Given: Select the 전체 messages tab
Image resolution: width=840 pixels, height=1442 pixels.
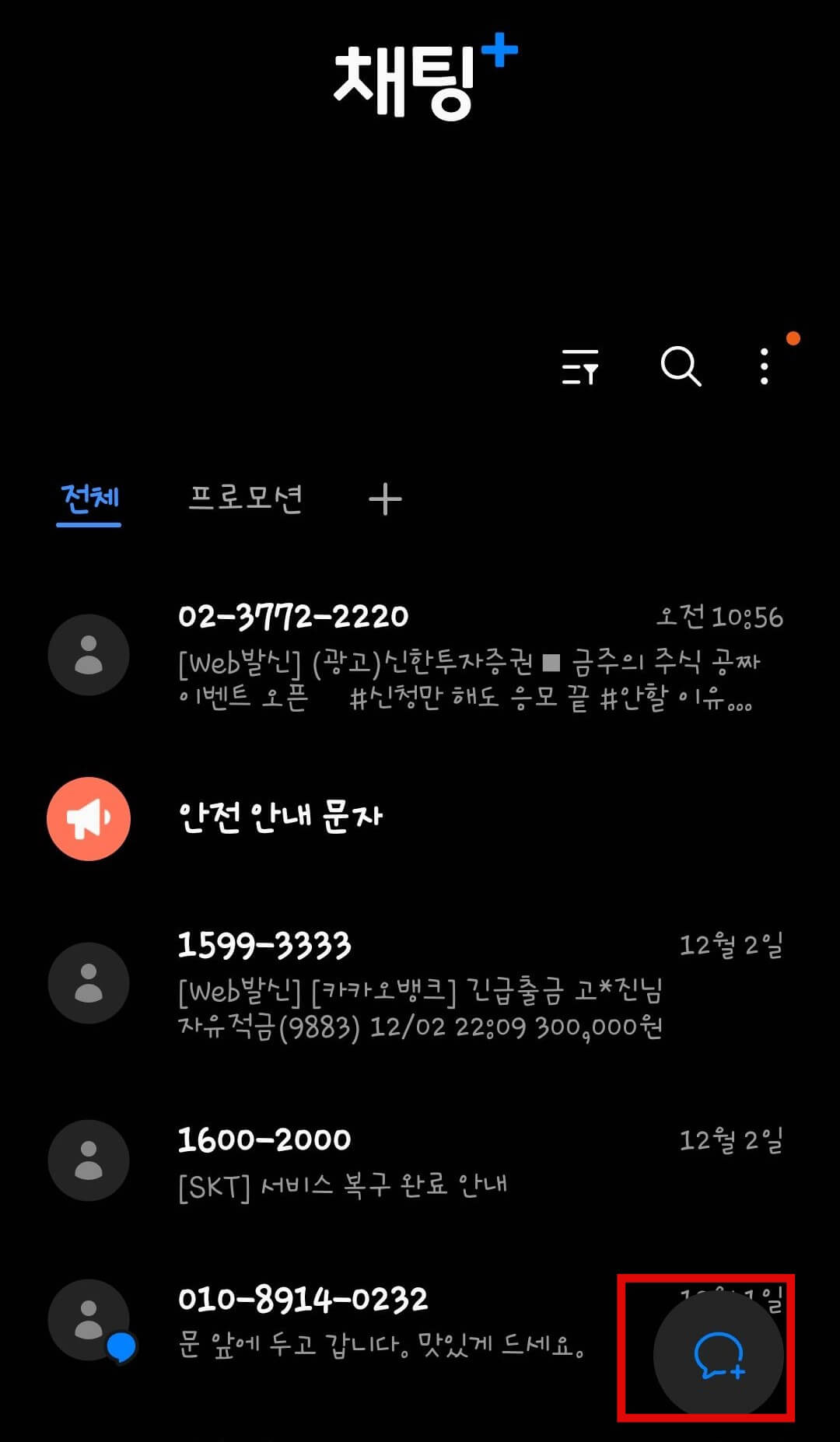Looking at the screenshot, I should tap(89, 500).
